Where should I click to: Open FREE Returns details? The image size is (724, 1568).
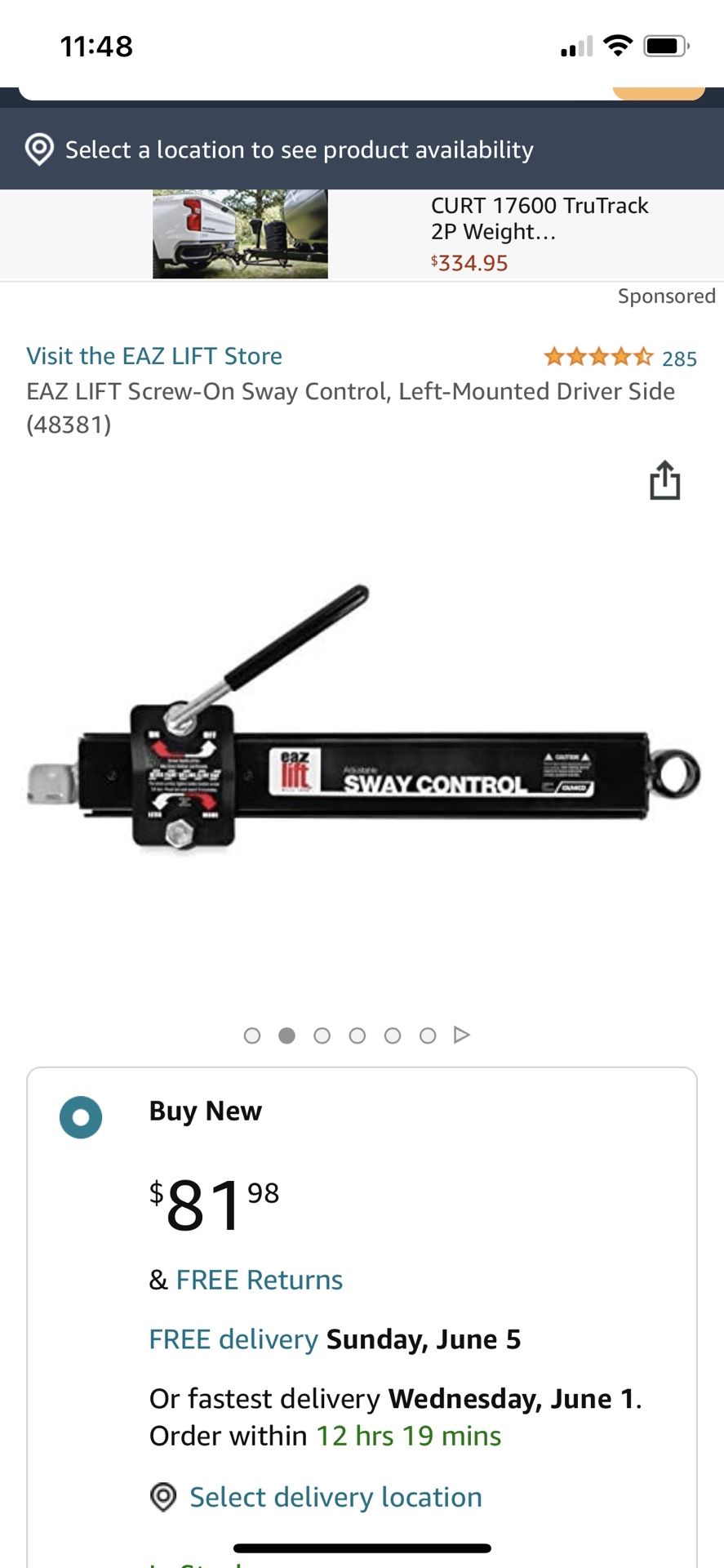pos(259,1280)
